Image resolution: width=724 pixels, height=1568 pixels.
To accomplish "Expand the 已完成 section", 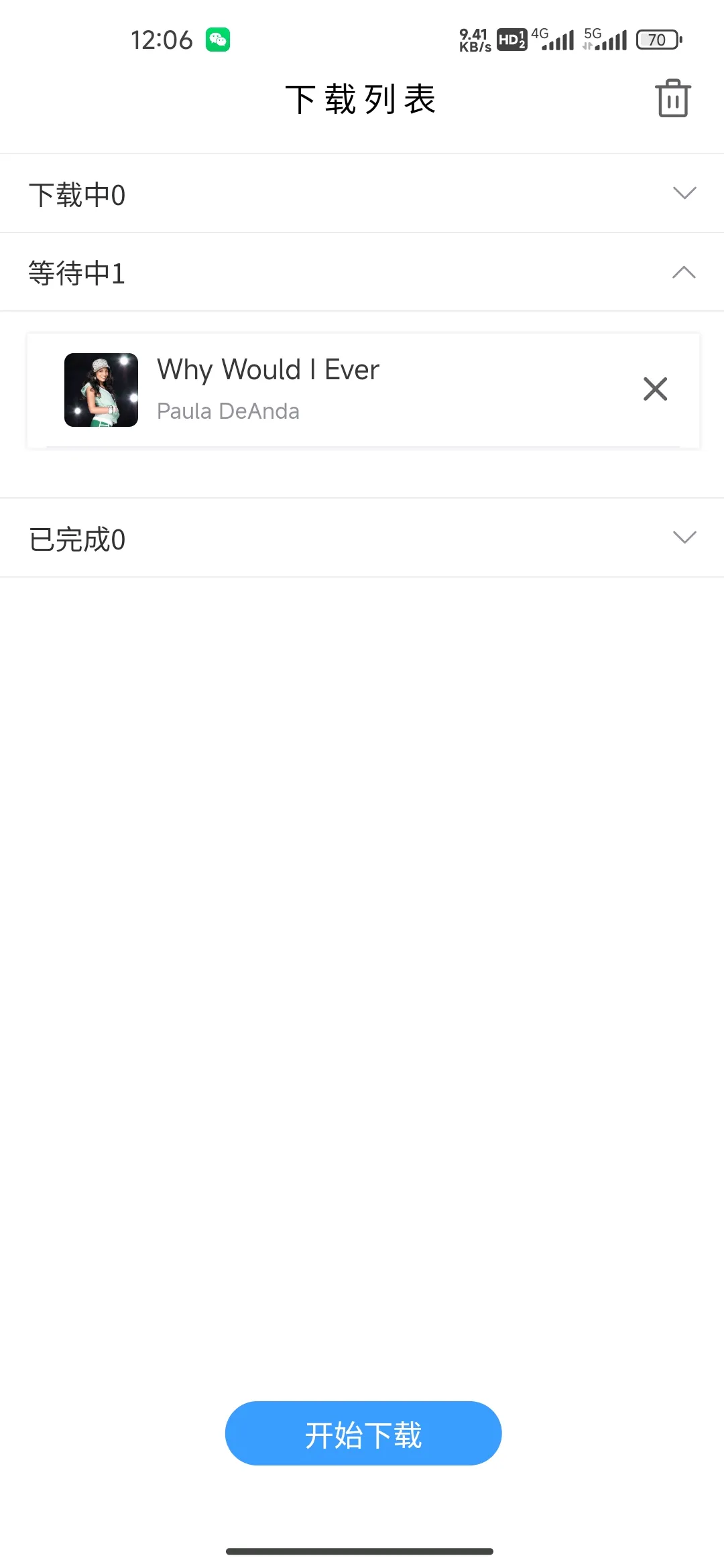I will (684, 537).
